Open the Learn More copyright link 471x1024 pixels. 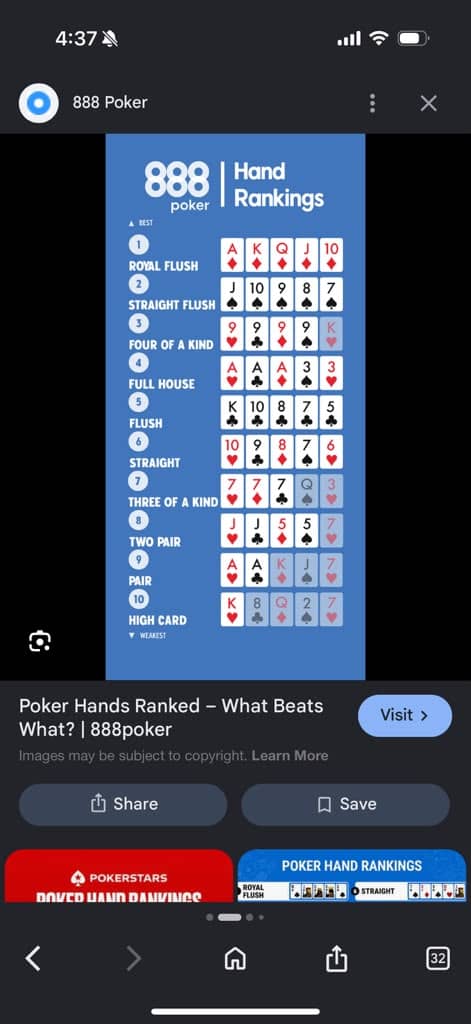tap(290, 756)
